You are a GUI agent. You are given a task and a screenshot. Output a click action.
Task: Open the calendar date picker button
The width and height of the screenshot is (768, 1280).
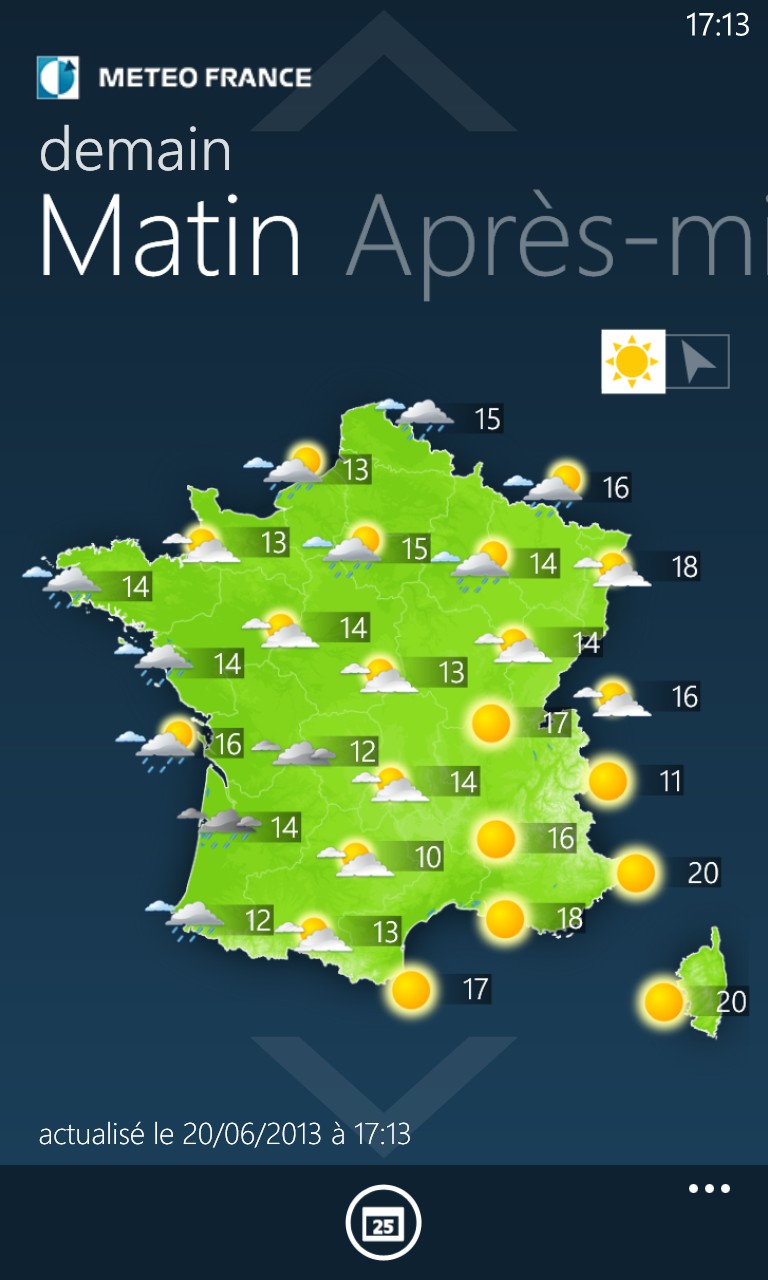click(384, 1222)
